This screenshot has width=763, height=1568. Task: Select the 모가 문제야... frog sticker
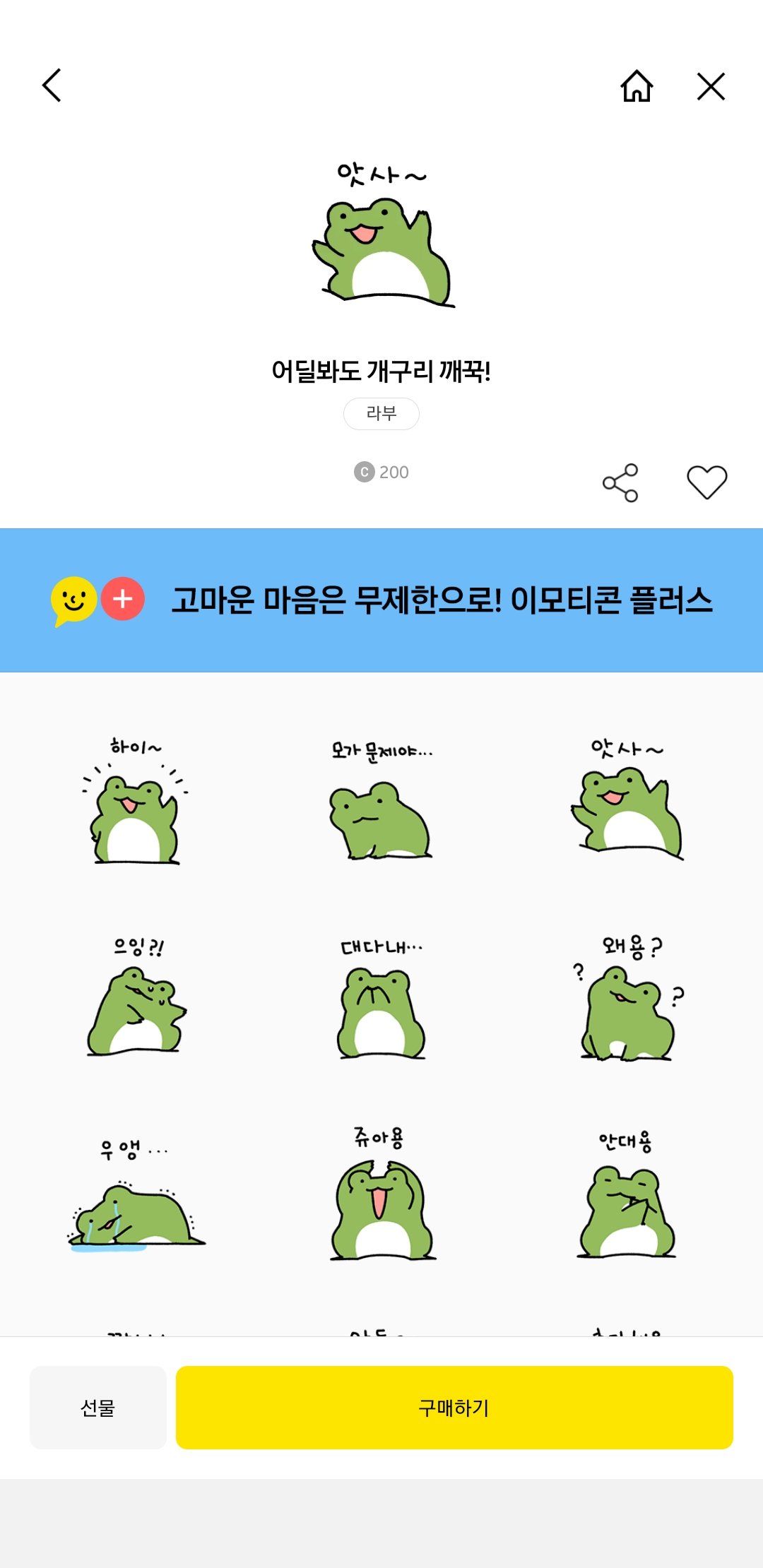click(x=381, y=812)
